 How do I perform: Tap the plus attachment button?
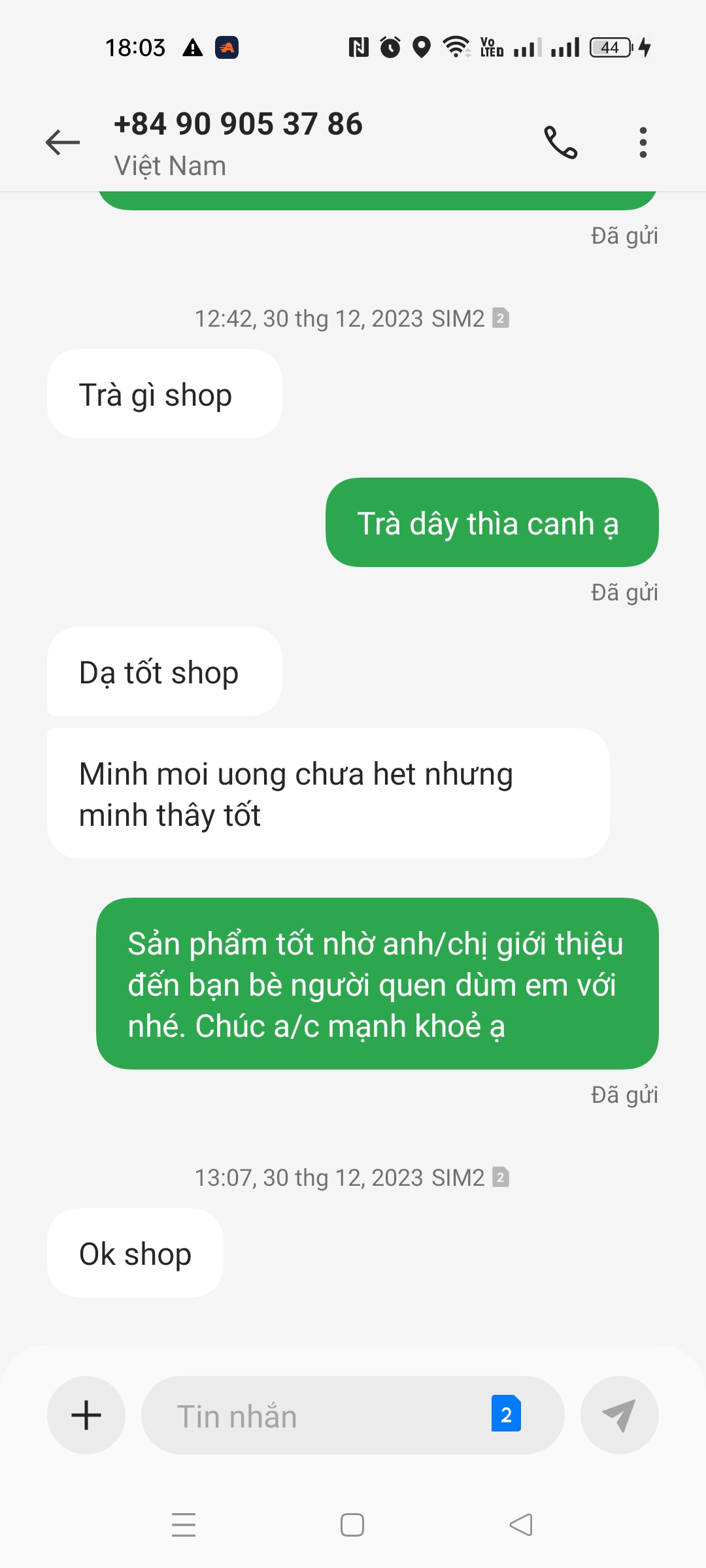(x=86, y=1415)
